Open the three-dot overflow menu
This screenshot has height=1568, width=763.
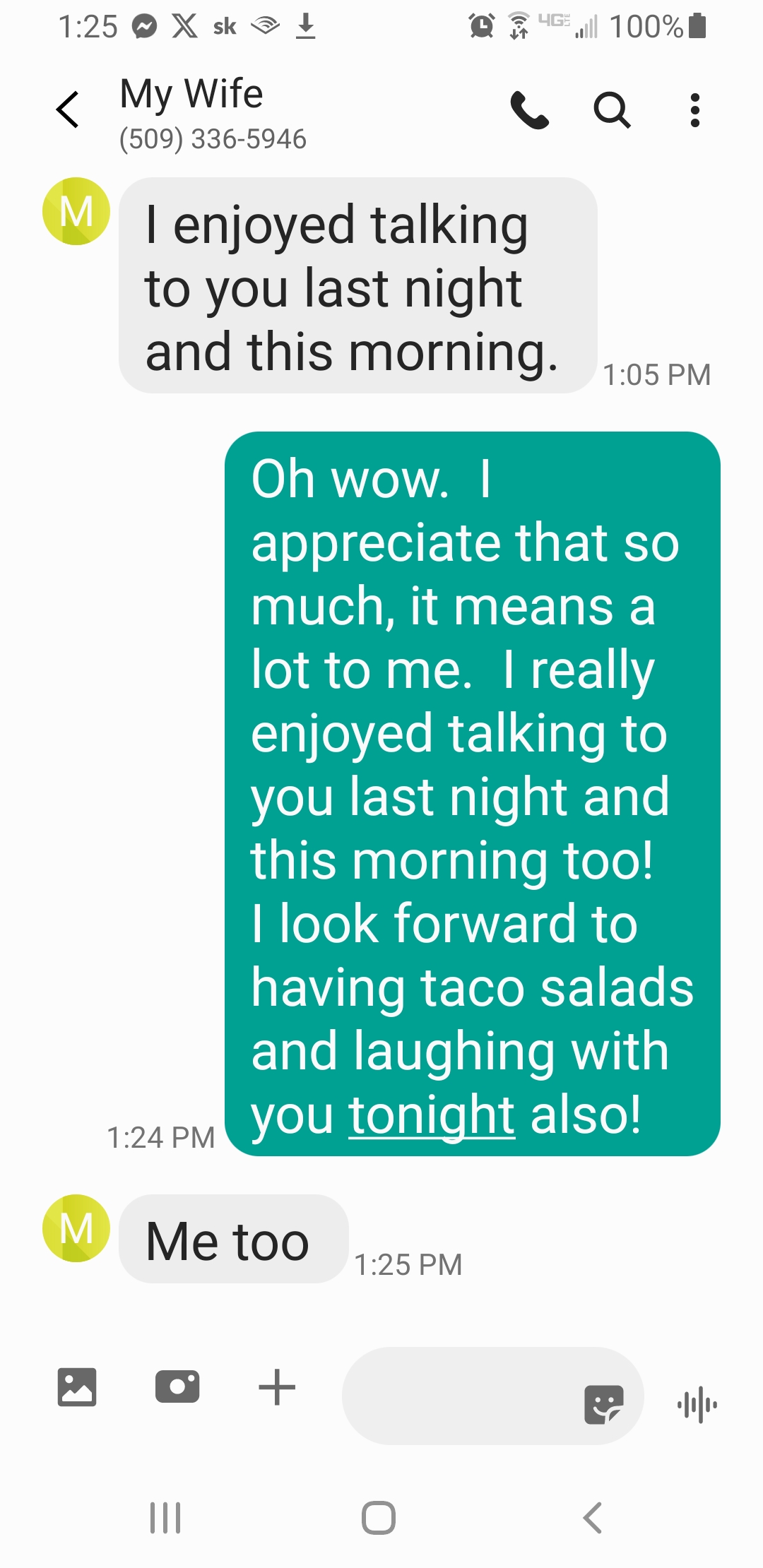(x=695, y=110)
